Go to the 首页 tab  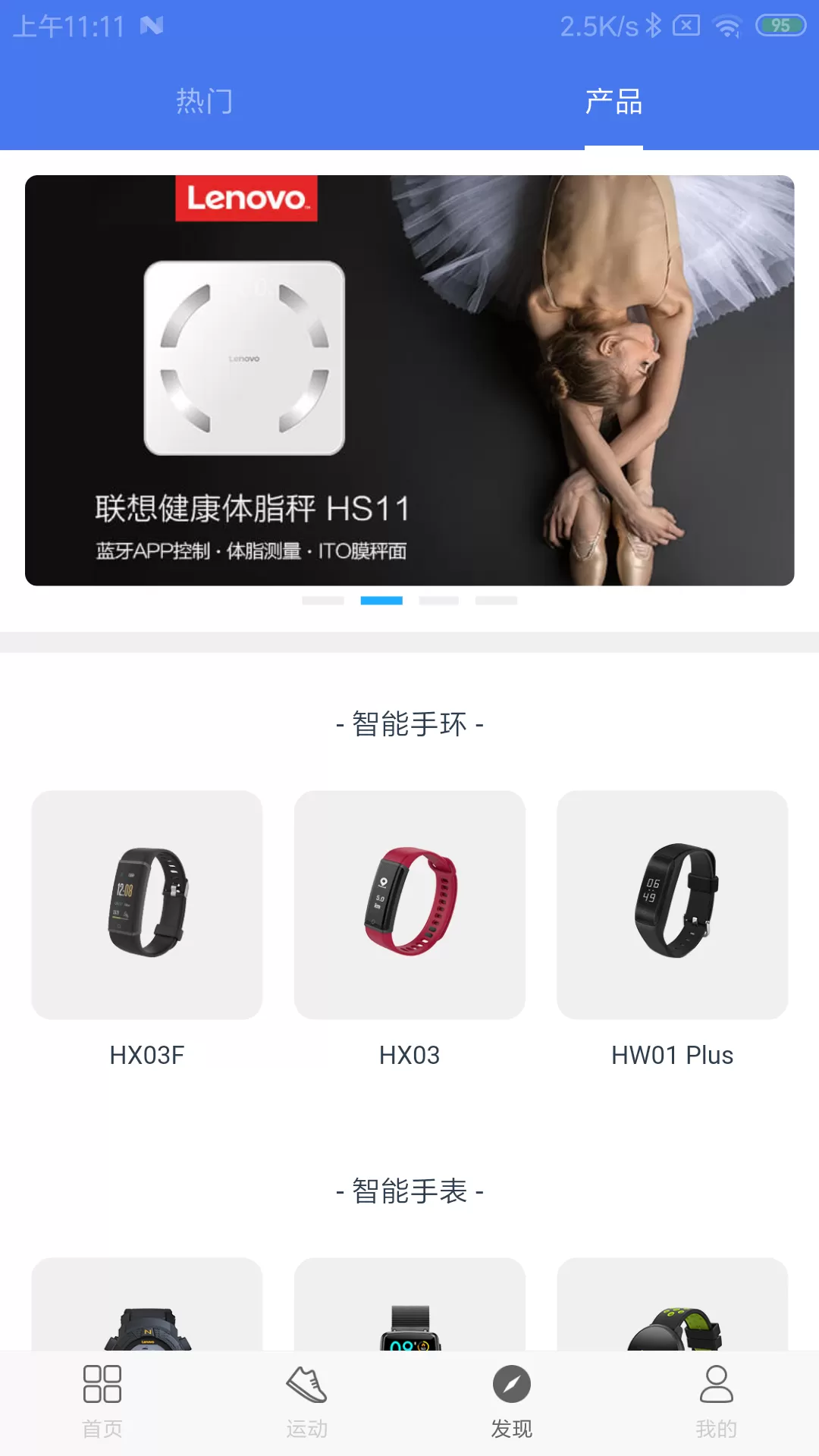click(102, 1401)
